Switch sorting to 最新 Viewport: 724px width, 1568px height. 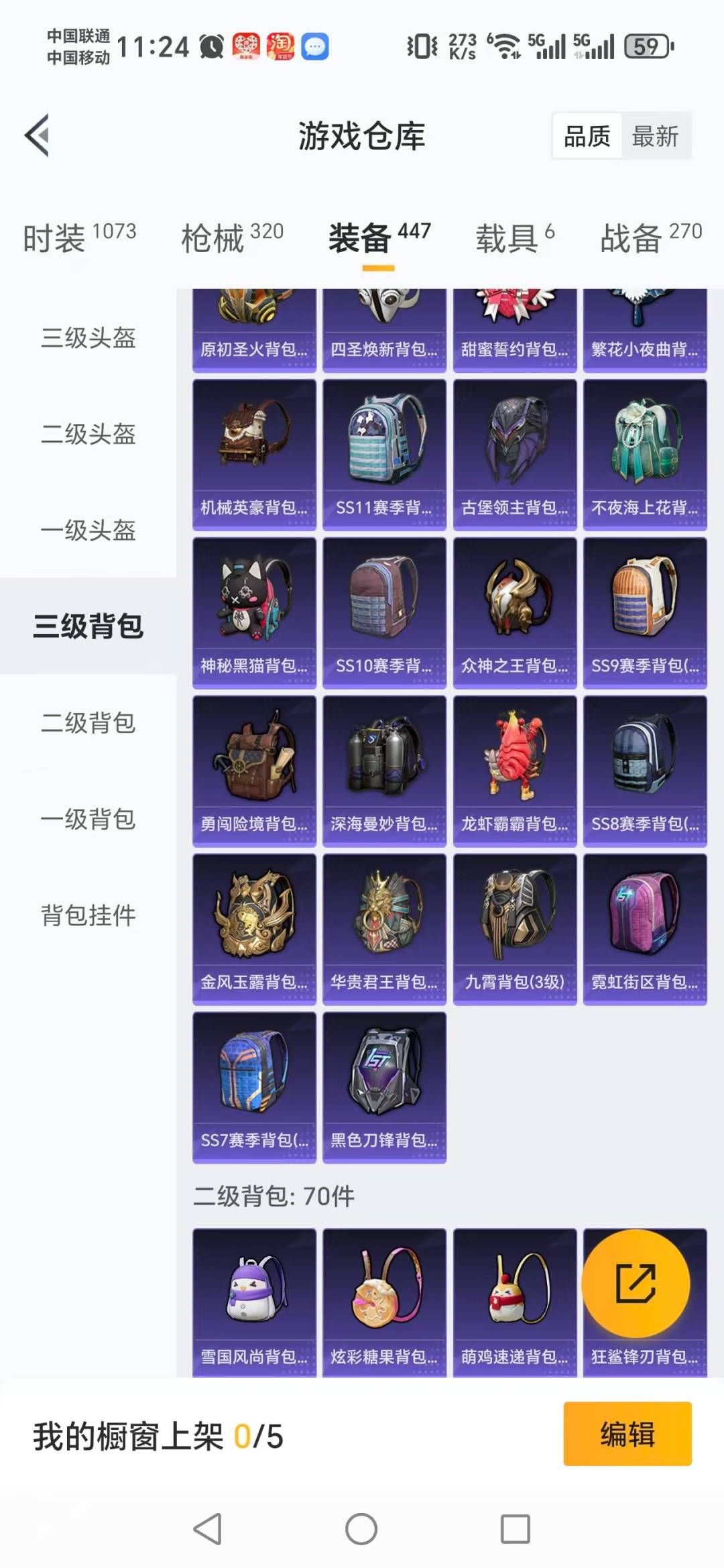pos(656,135)
